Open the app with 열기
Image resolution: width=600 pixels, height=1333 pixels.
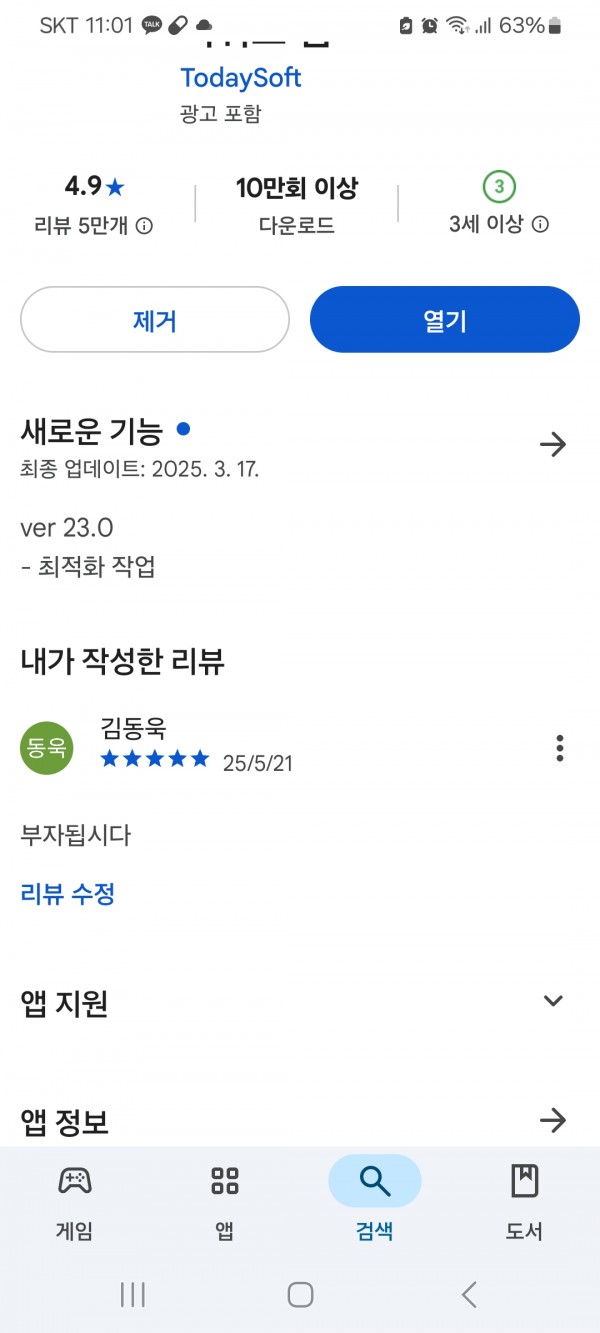point(445,320)
